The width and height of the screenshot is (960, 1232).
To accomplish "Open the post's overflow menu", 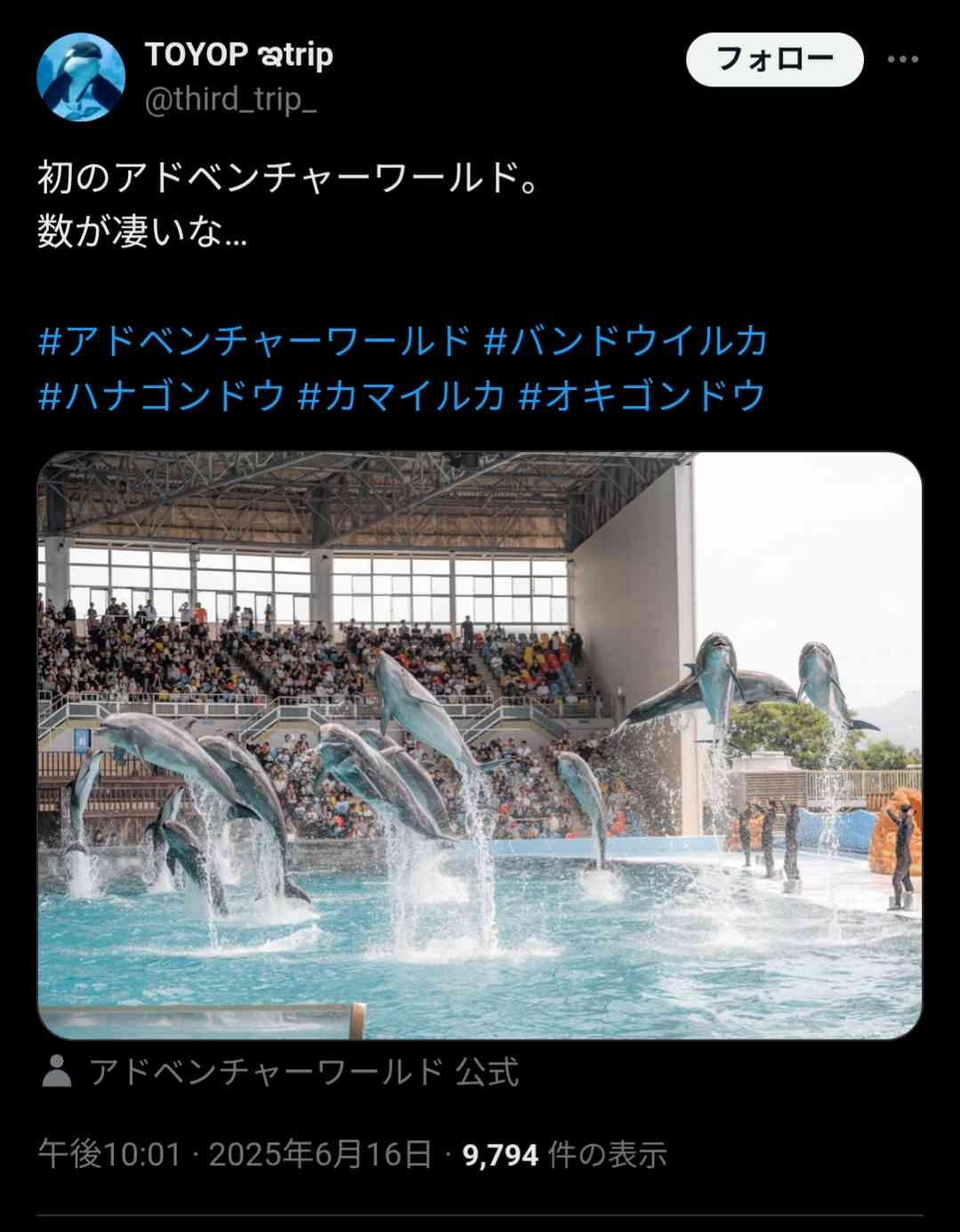I will point(902,60).
